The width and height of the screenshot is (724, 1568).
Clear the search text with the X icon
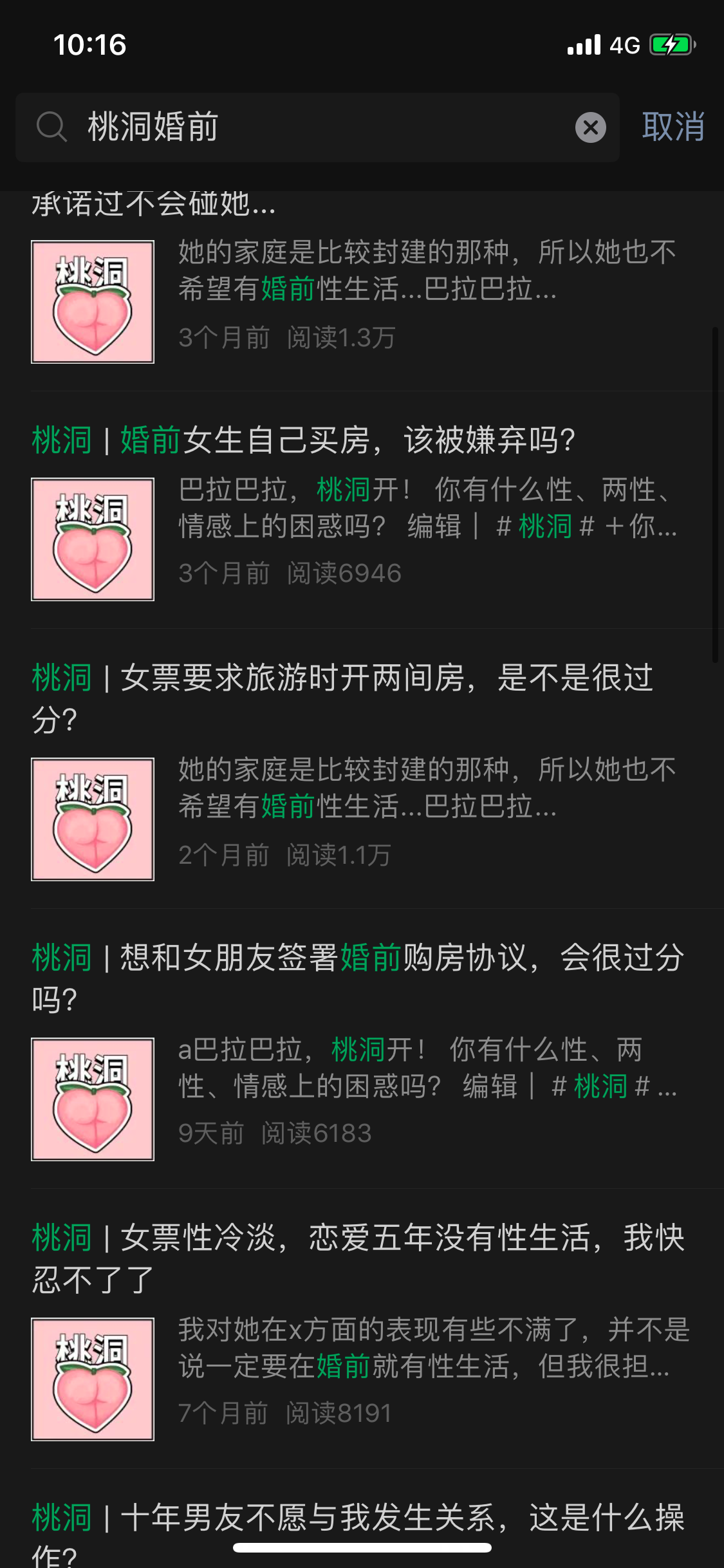pos(590,127)
